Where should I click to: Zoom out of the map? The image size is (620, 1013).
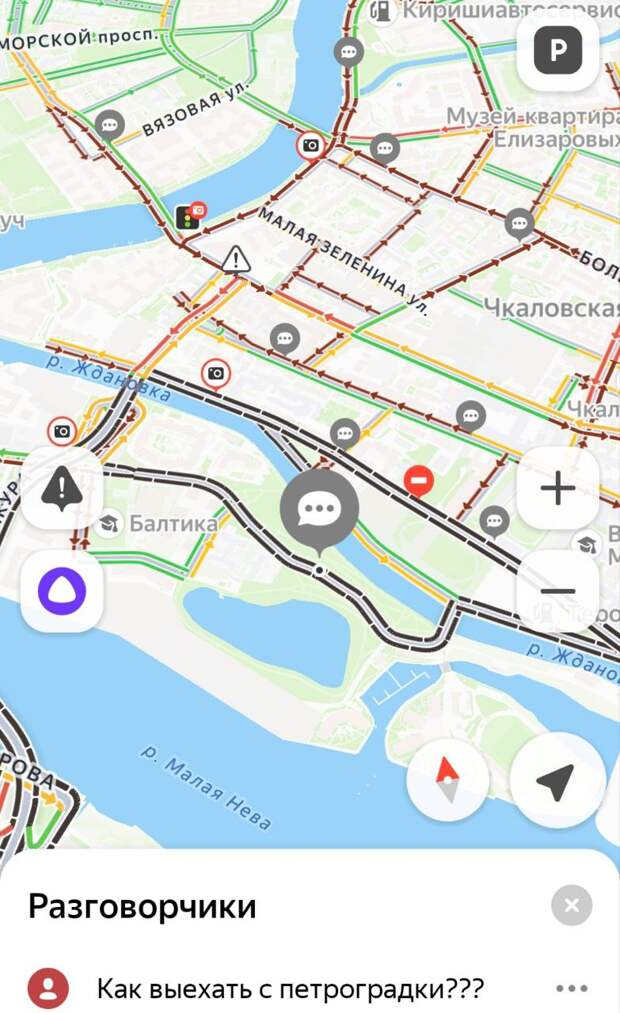[x=557, y=591]
